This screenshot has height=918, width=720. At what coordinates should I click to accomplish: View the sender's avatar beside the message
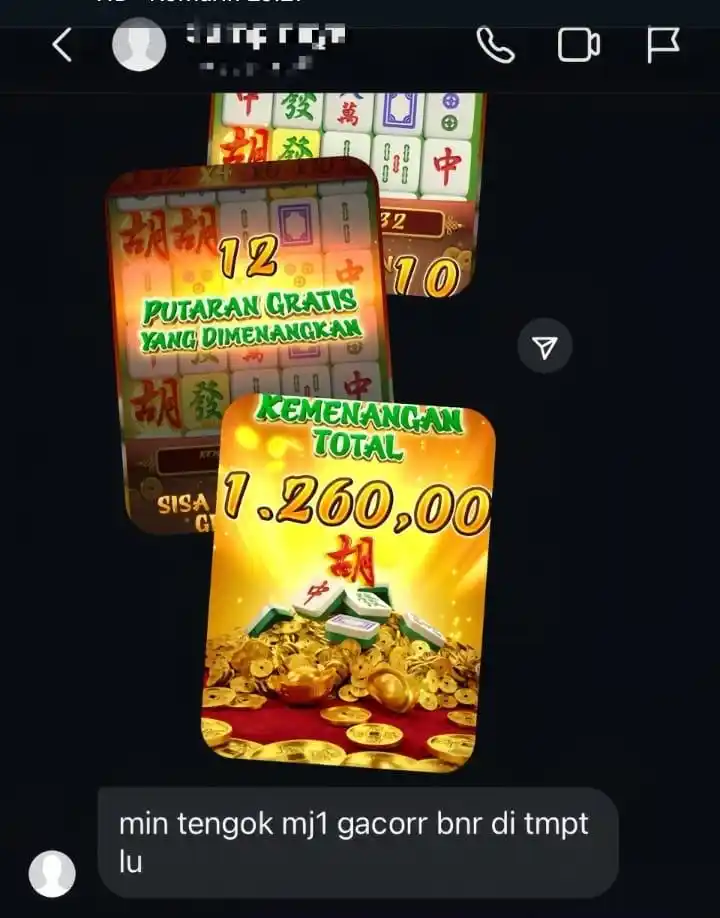52,873
